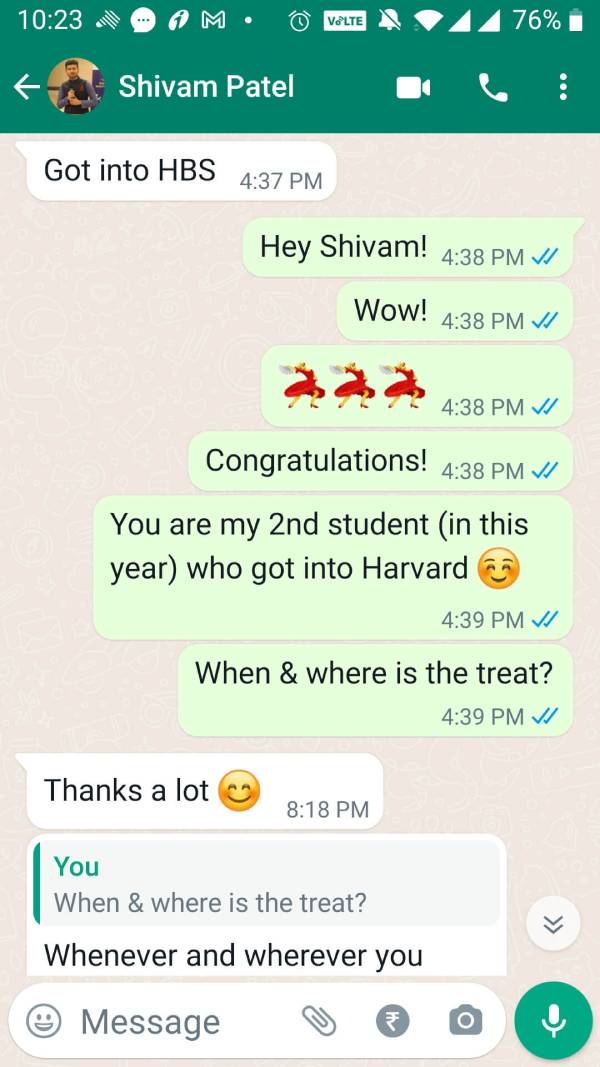The width and height of the screenshot is (600, 1067).
Task: Start a voice call with Shivam
Action: (x=493, y=88)
